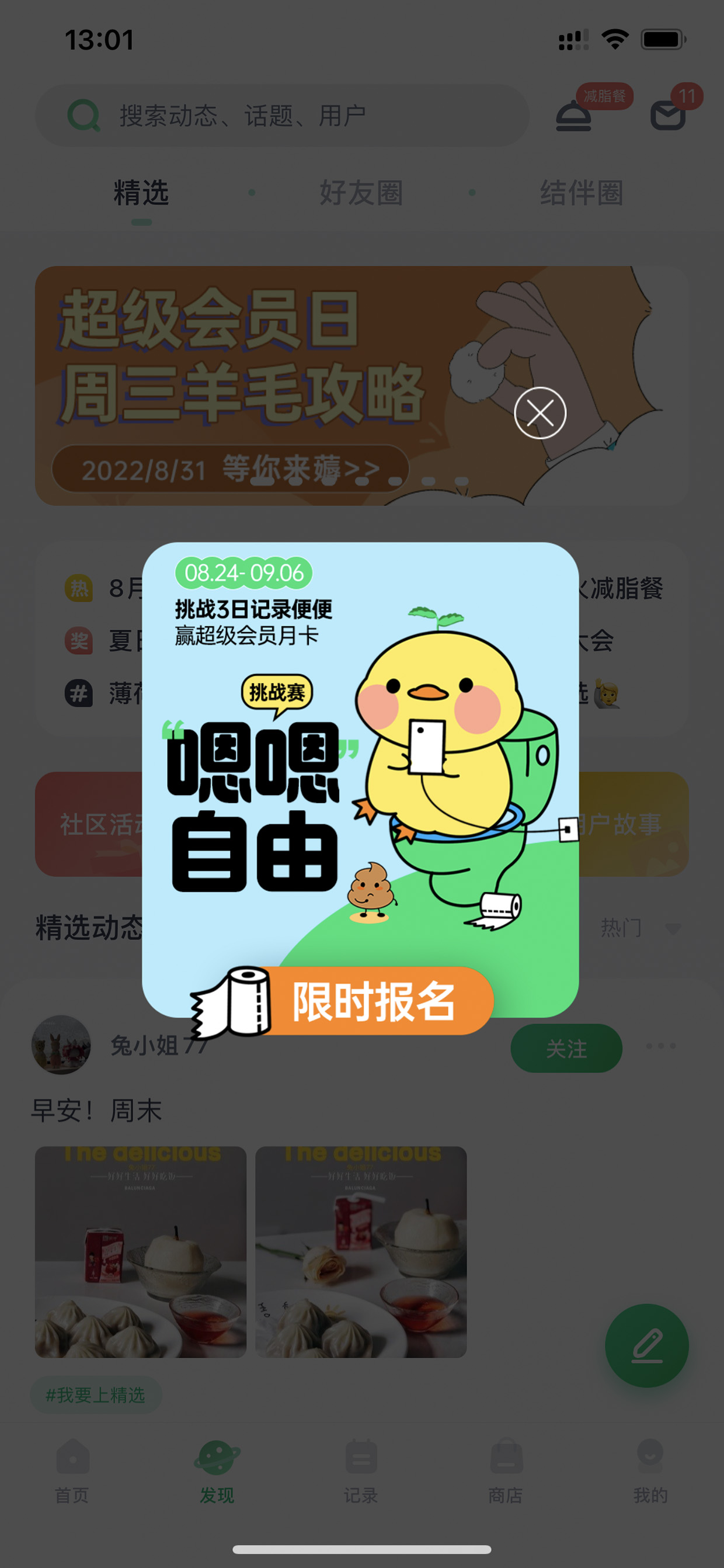The image size is (724, 1568).
Task: View the first food photo in the post
Action: (141, 1252)
